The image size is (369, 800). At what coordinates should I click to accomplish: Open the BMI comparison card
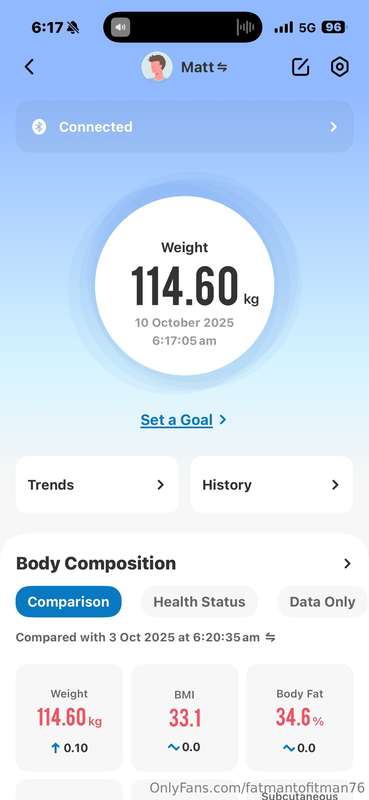184,718
